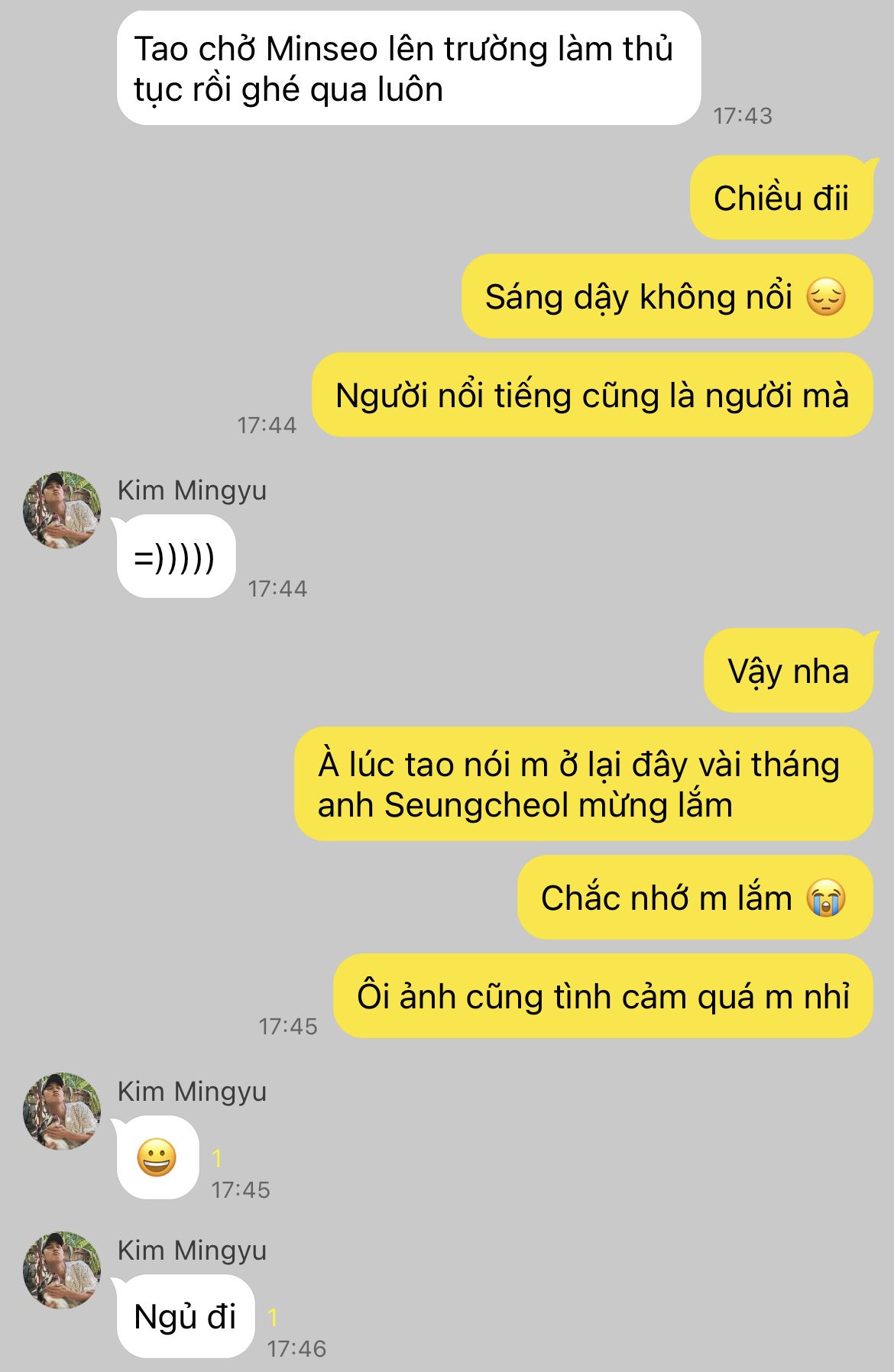
Task: Open Kim Mingyu's avatar beside the "=)))))" message
Action: (x=62, y=510)
